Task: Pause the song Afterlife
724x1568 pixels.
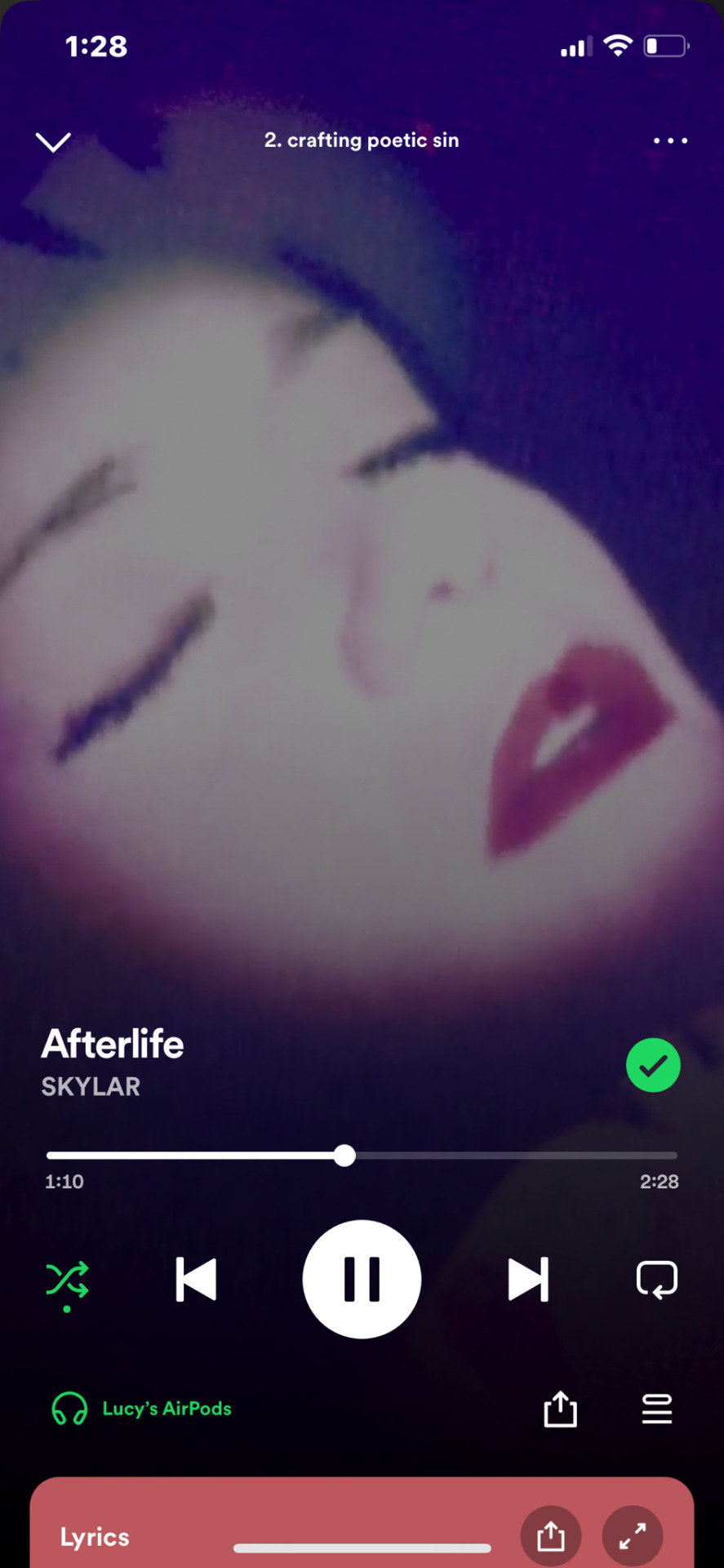Action: coord(362,1279)
